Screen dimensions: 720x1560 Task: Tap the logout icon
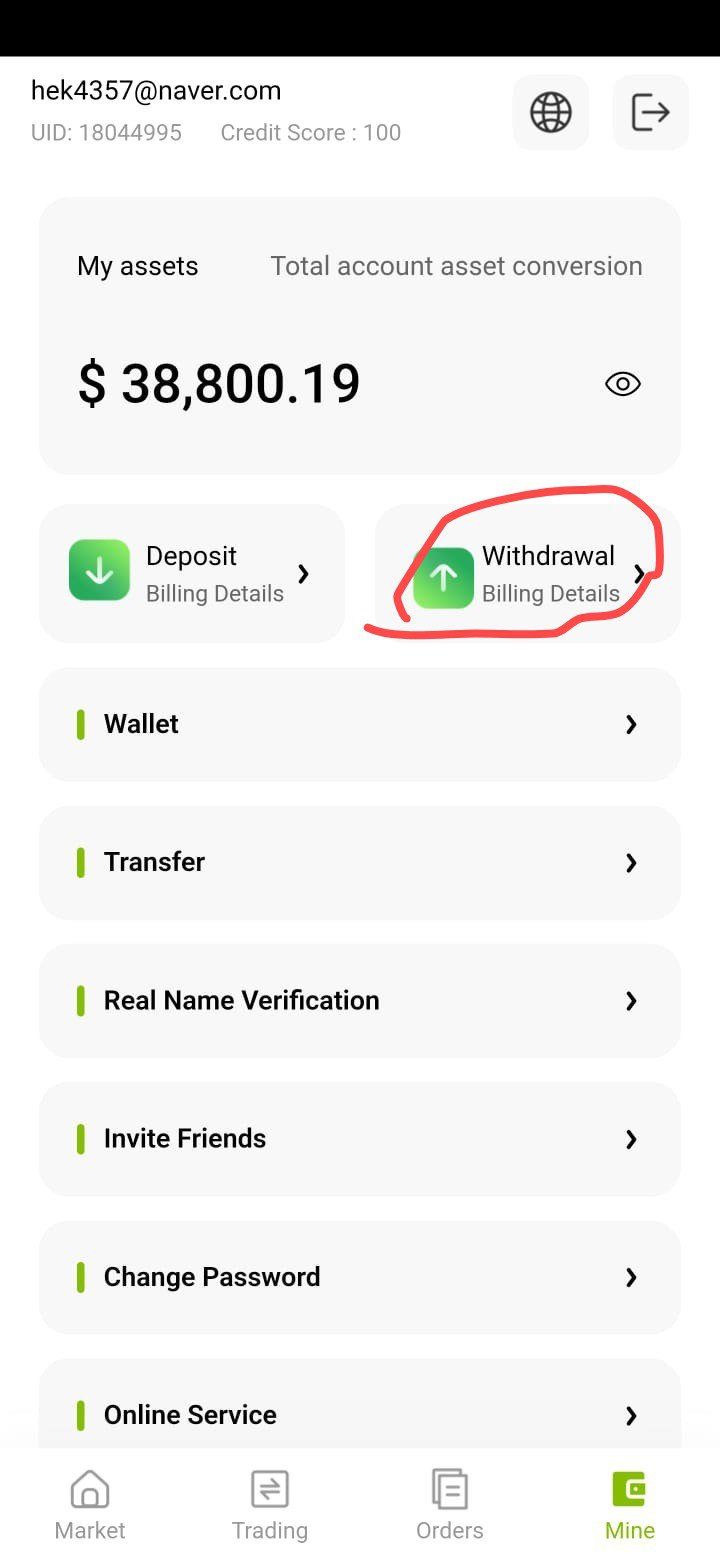pyautogui.click(x=651, y=112)
